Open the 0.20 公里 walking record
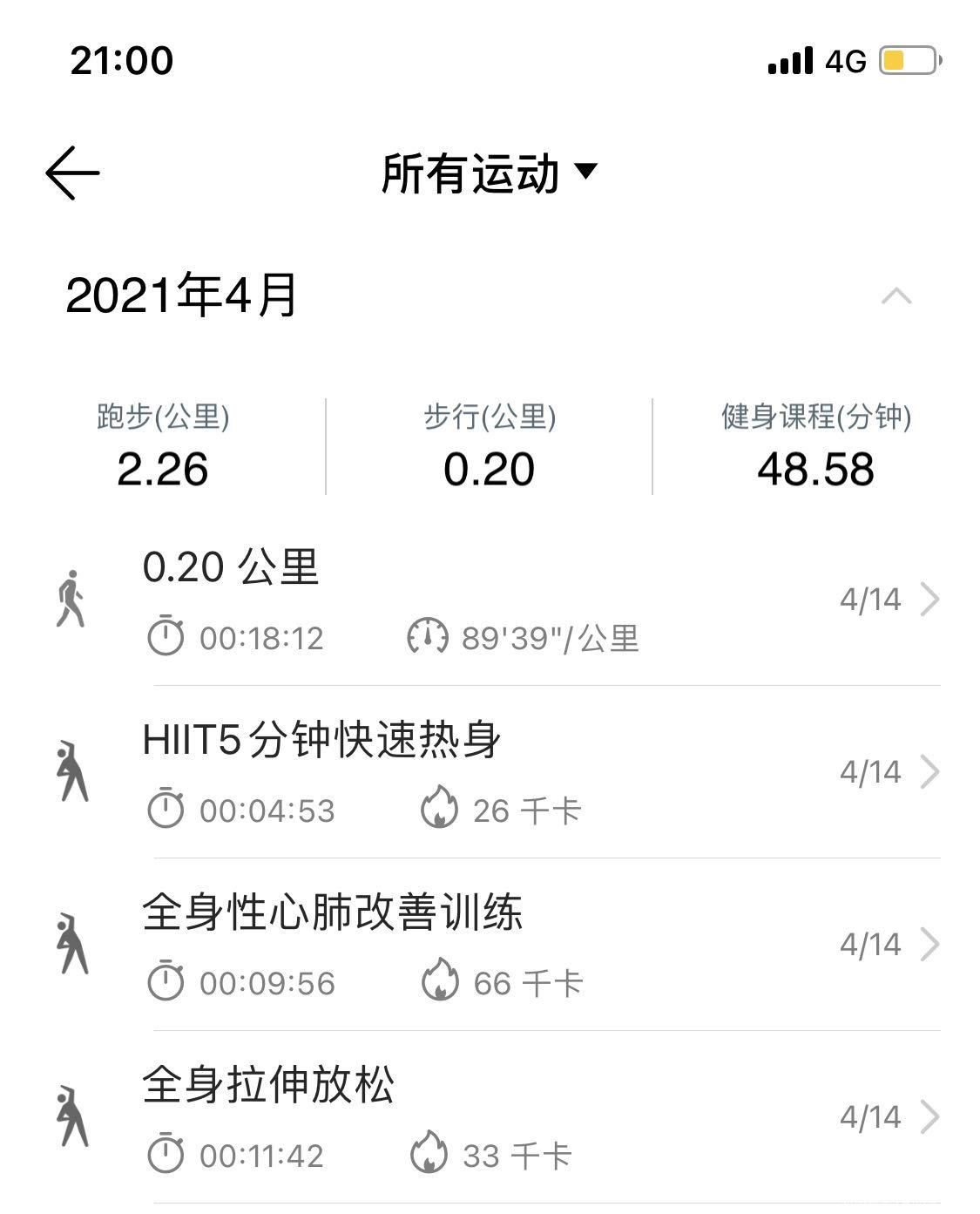The image size is (980, 1214). 523,600
